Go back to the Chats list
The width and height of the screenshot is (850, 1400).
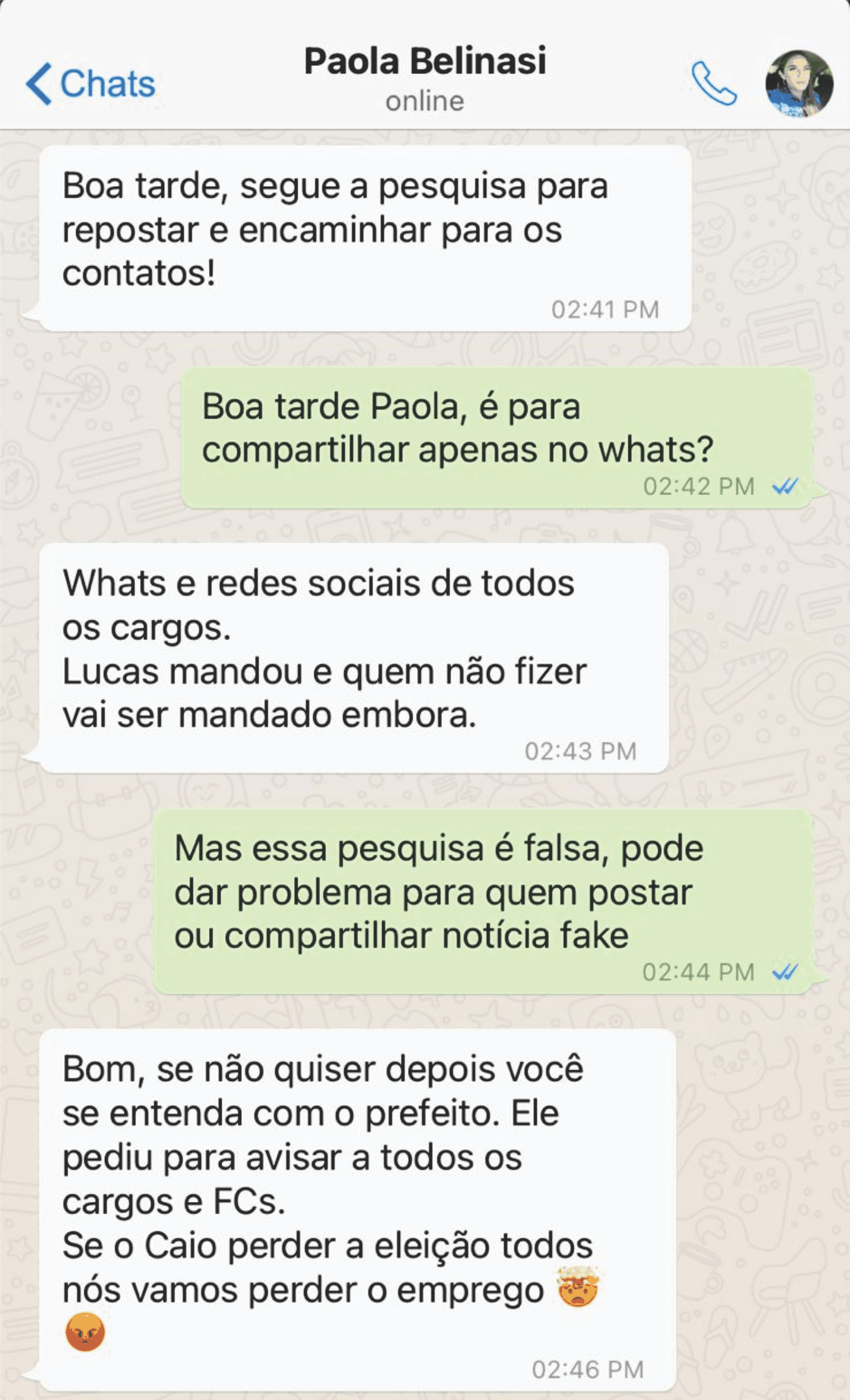pos(91,84)
